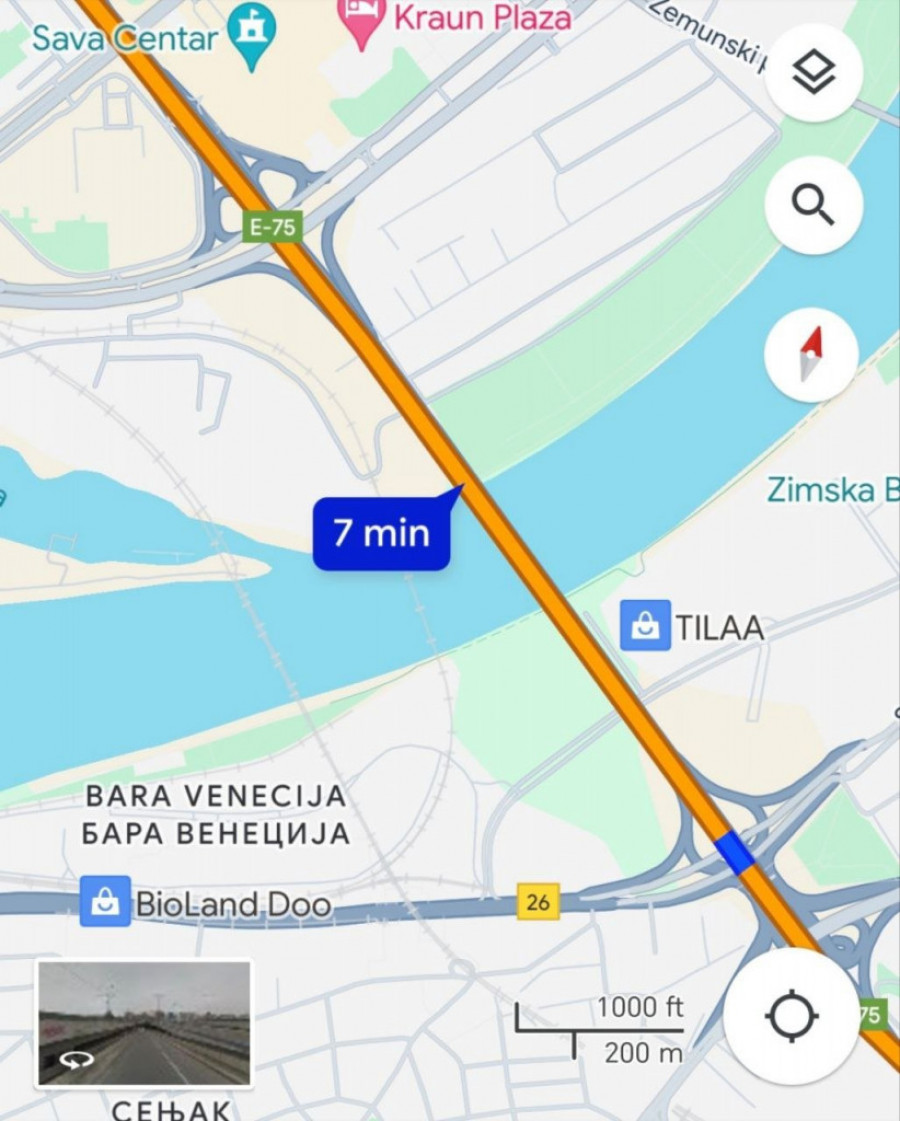
Task: Open the TILAA shop marker
Action: pyautogui.click(x=645, y=626)
